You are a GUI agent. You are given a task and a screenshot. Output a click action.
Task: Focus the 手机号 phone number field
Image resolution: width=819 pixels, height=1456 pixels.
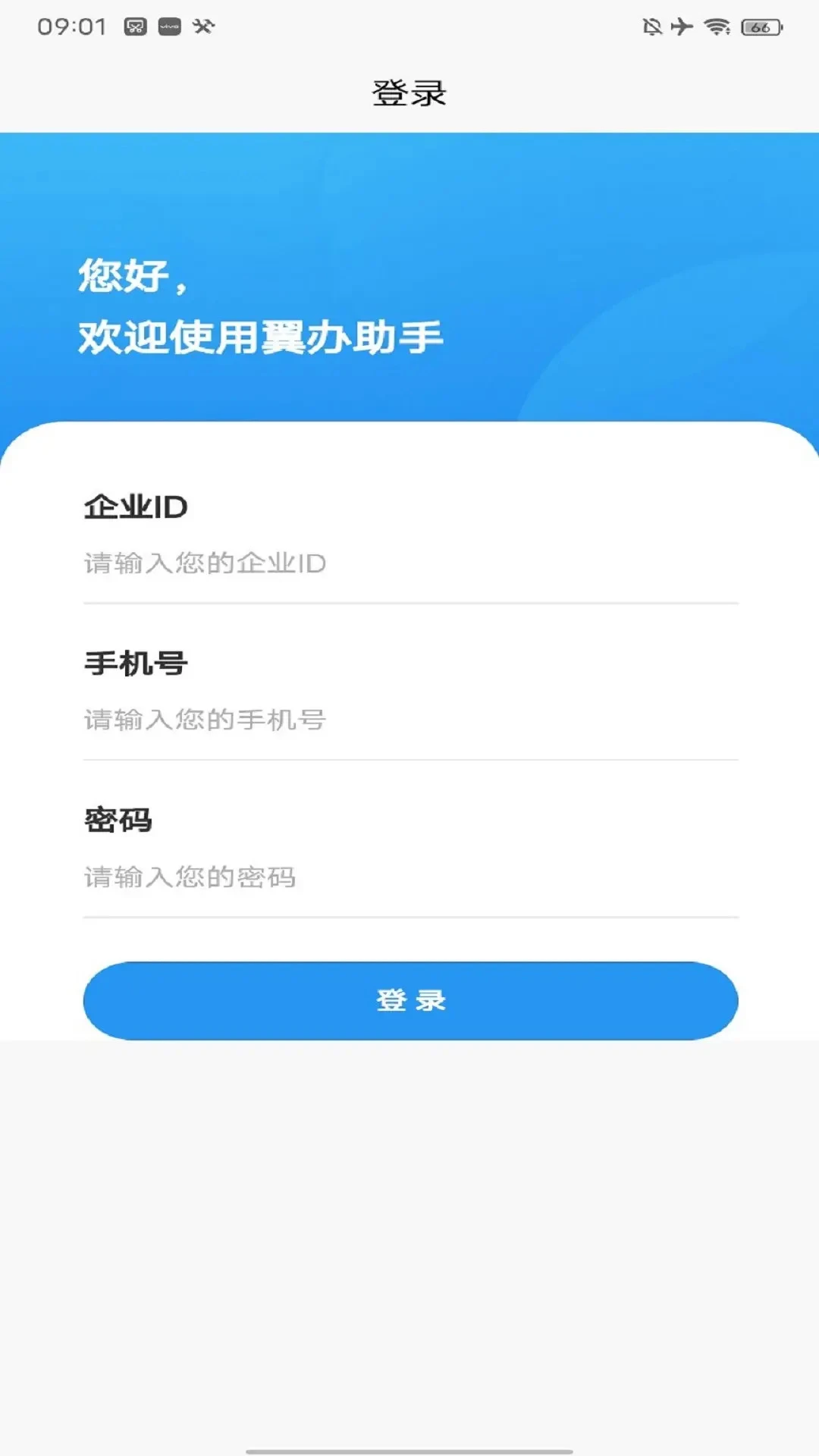point(409,720)
